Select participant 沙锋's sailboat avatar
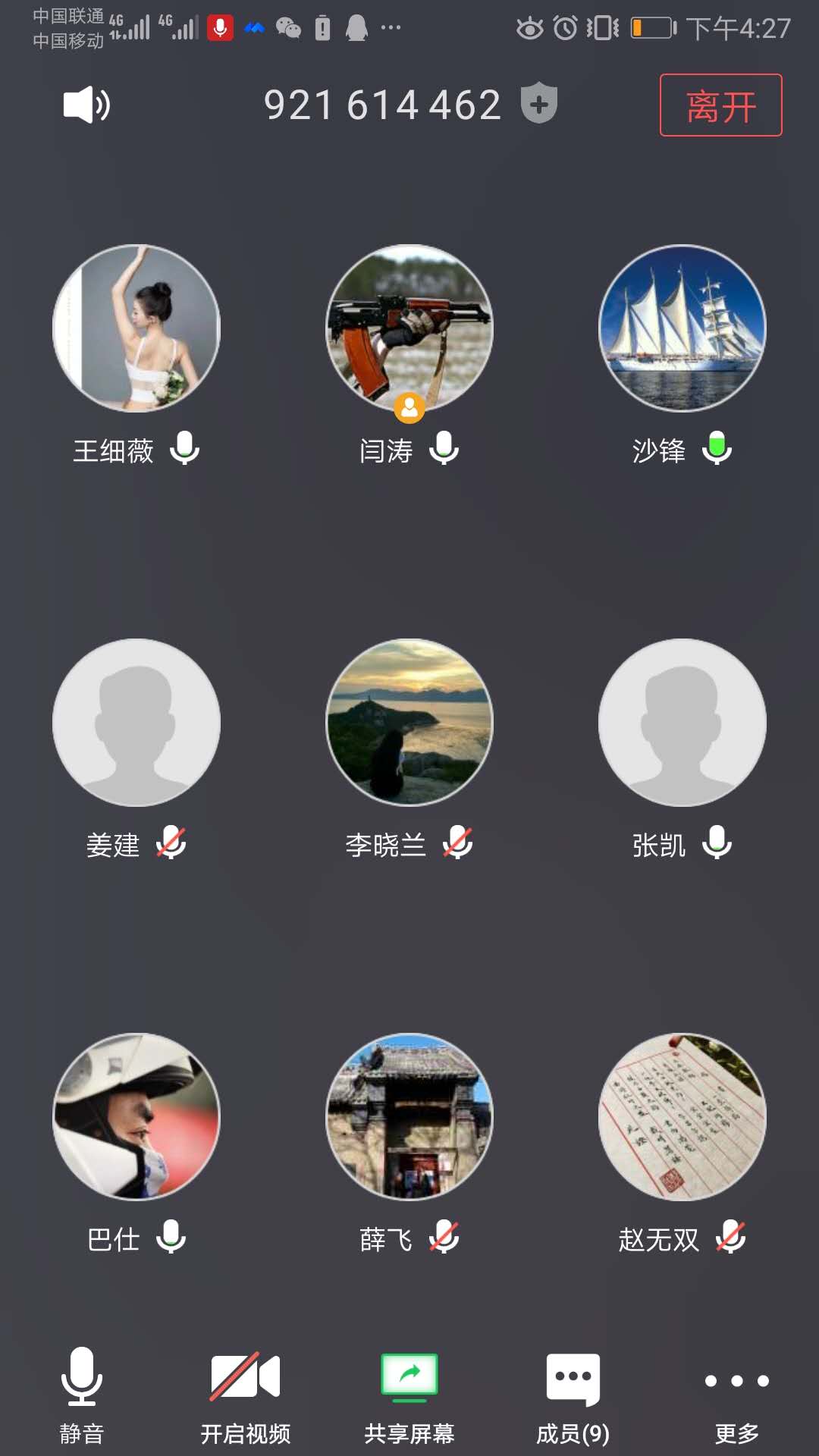Image resolution: width=819 pixels, height=1456 pixels. 682,328
